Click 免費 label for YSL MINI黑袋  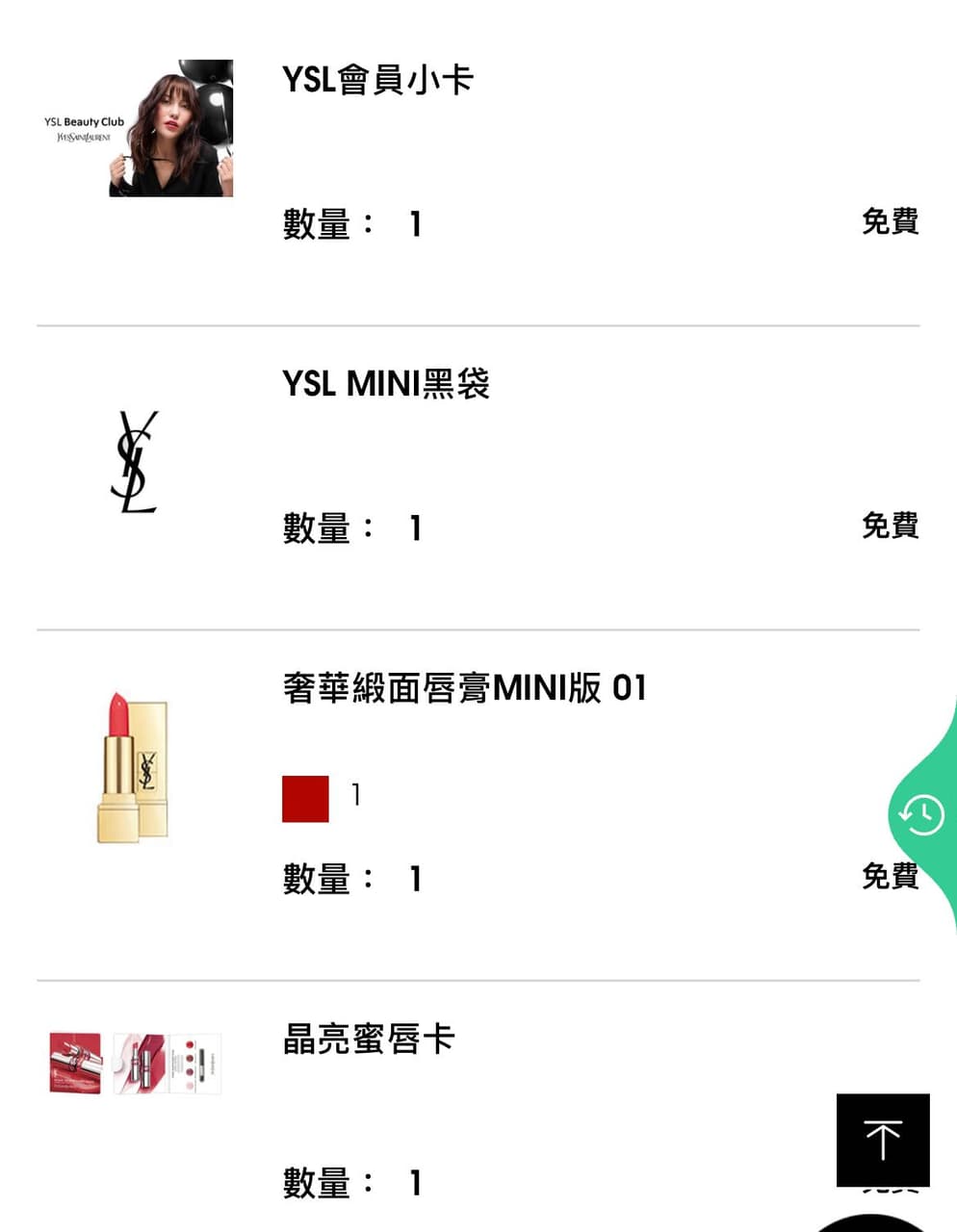tap(891, 526)
